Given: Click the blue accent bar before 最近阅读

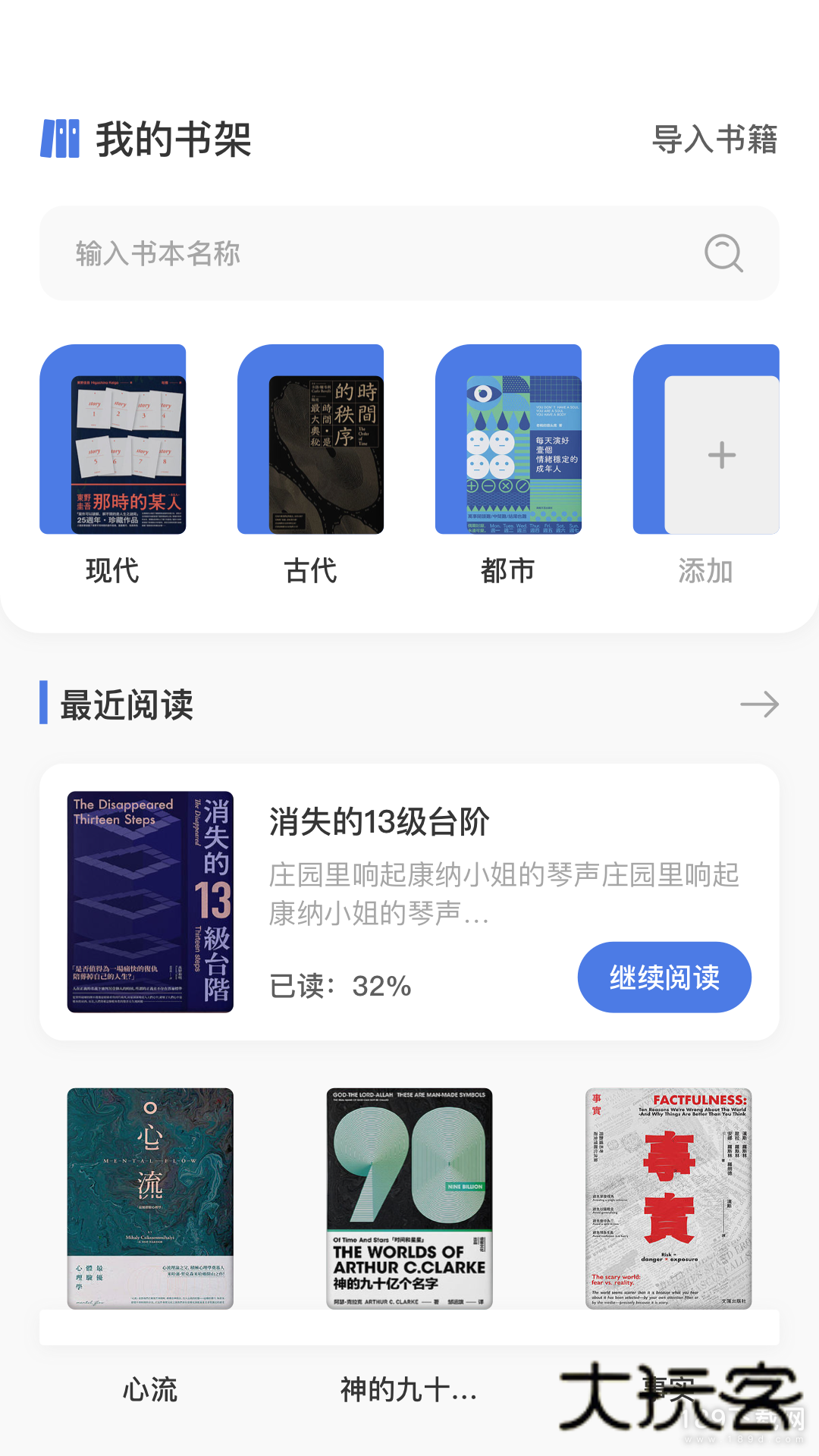Looking at the screenshot, I should click(x=45, y=705).
